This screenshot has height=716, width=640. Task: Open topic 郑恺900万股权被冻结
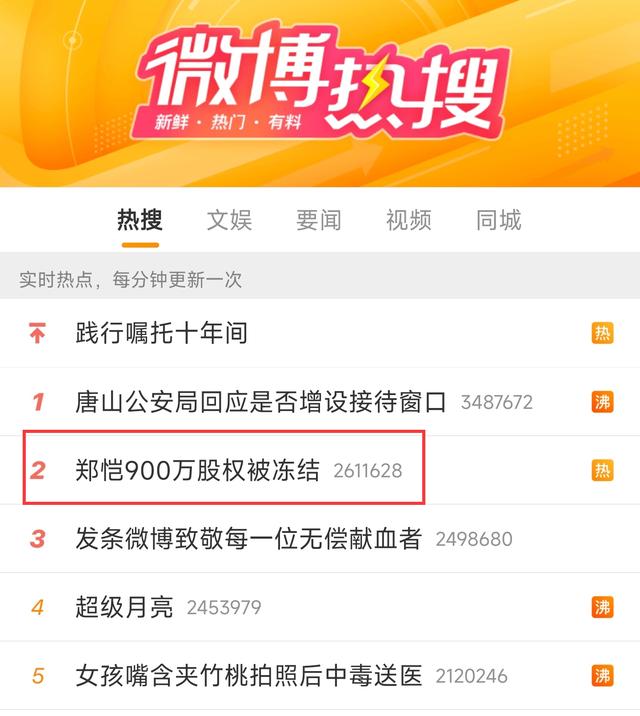[197, 469]
